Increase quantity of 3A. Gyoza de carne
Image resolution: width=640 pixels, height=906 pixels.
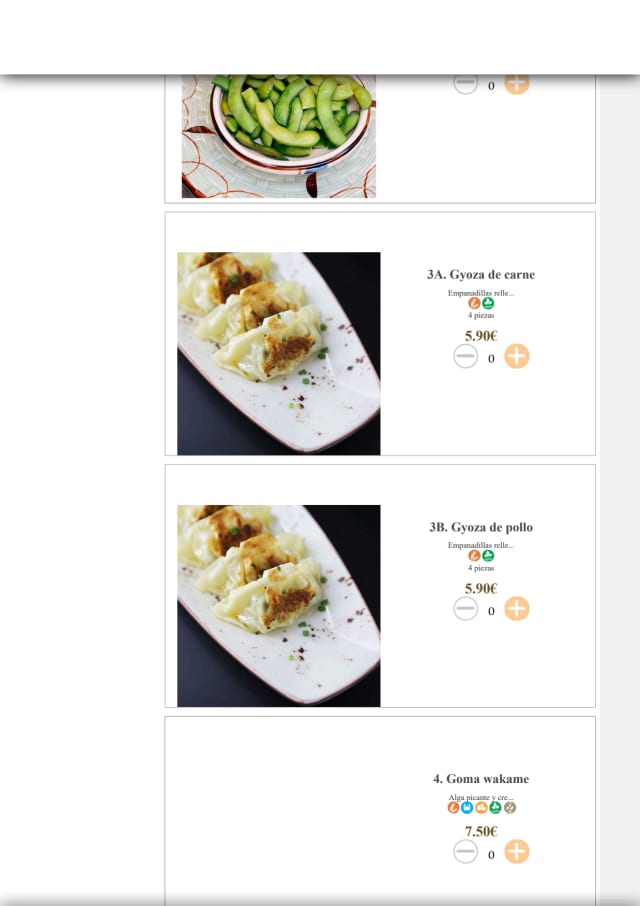(x=516, y=356)
